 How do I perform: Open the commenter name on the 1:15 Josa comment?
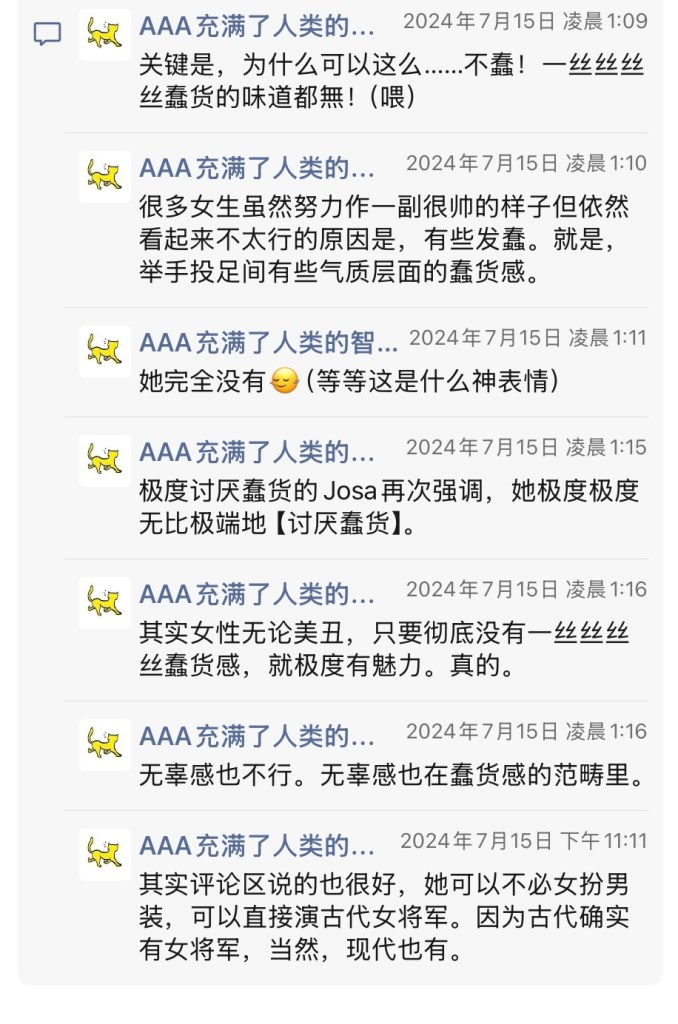256,452
